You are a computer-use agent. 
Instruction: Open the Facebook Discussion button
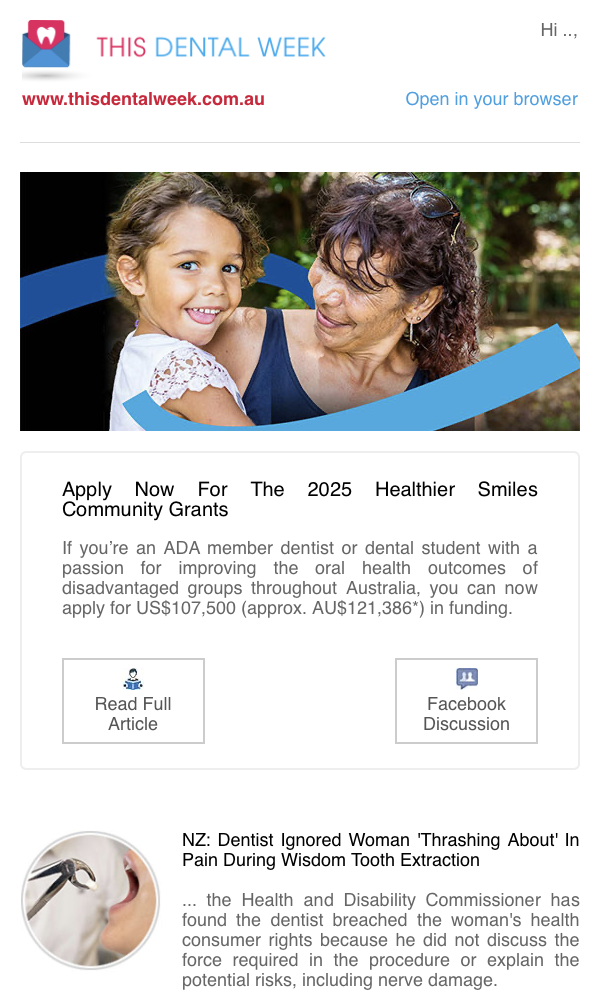click(x=466, y=701)
